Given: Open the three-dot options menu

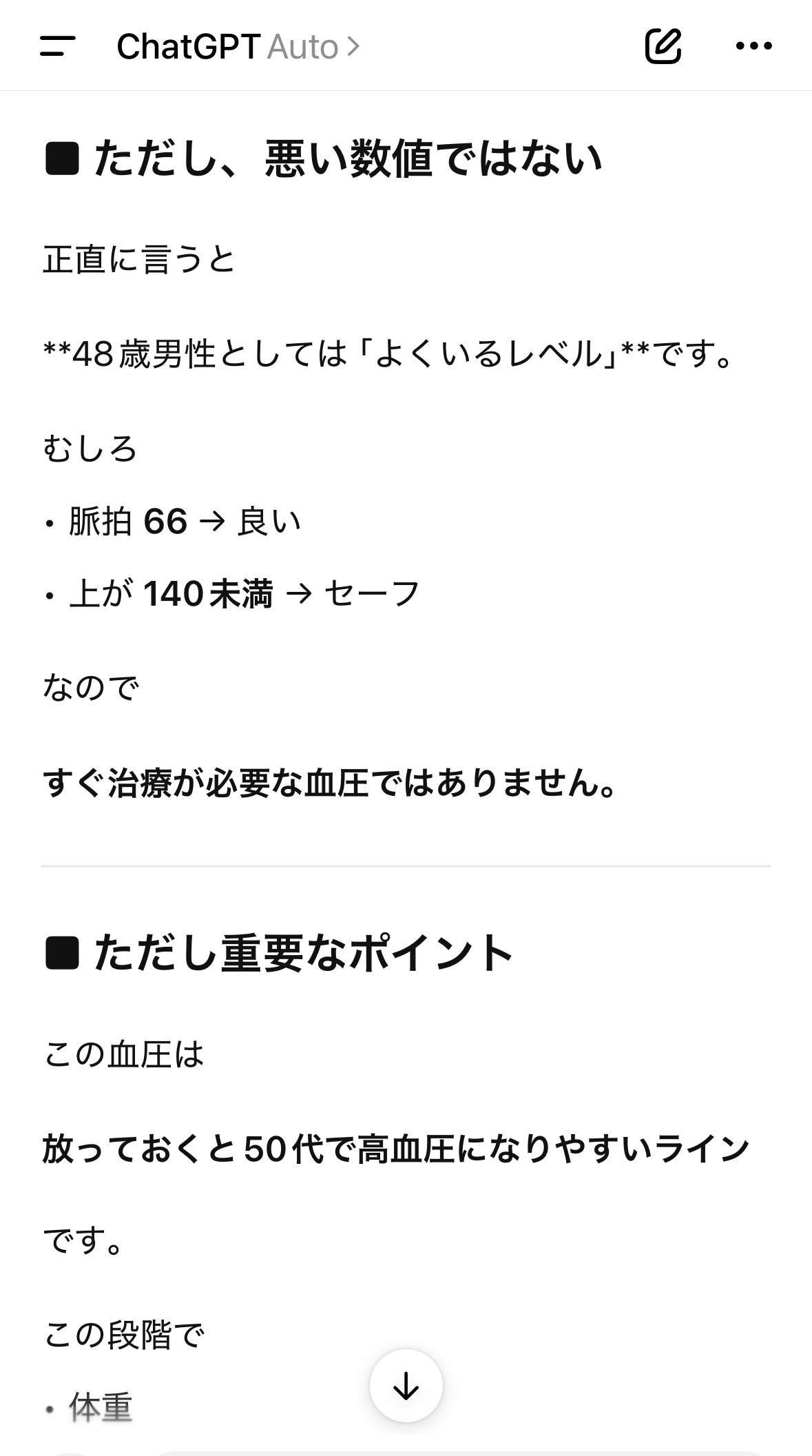Looking at the screenshot, I should click(x=753, y=46).
